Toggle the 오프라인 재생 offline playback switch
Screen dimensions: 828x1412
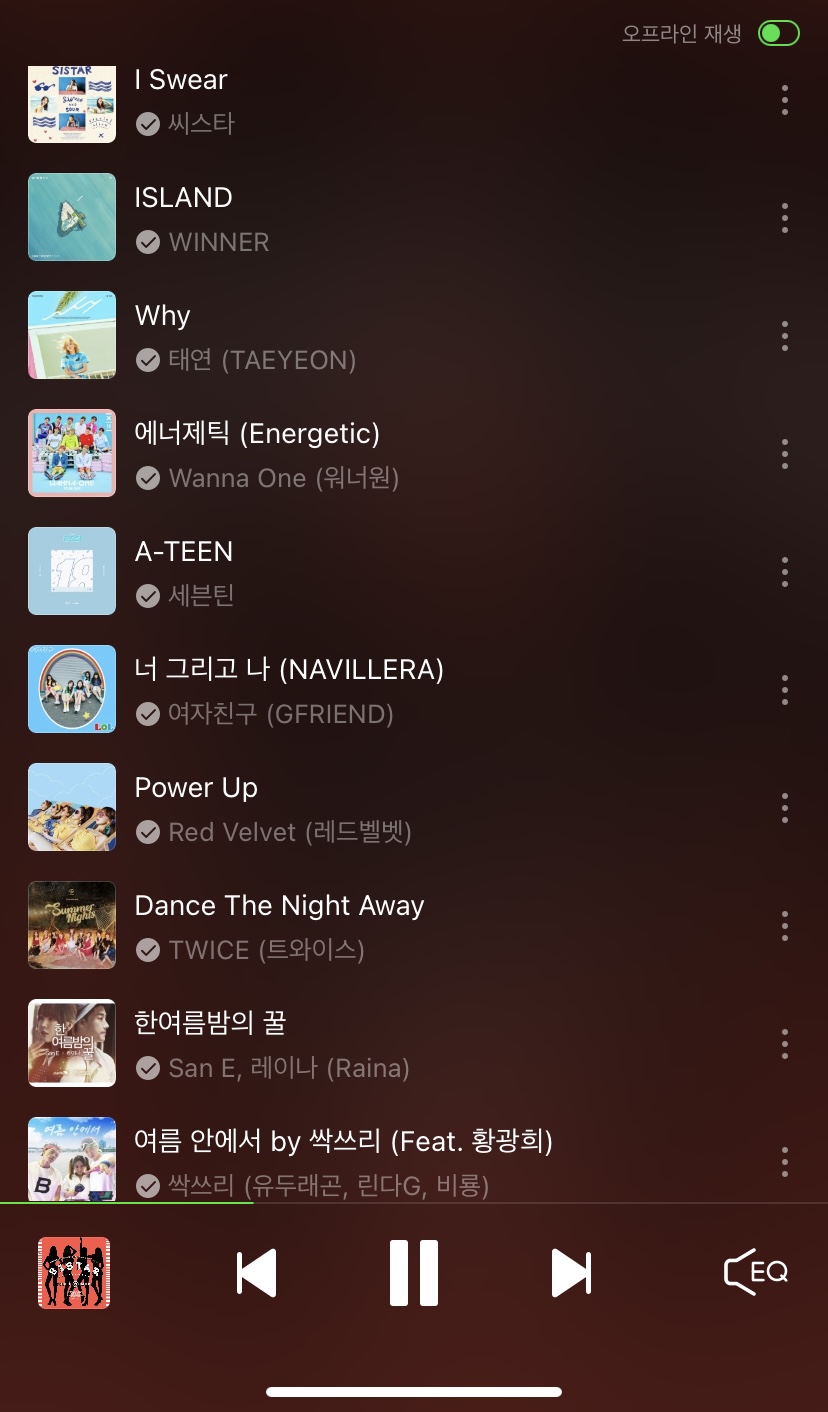click(778, 33)
